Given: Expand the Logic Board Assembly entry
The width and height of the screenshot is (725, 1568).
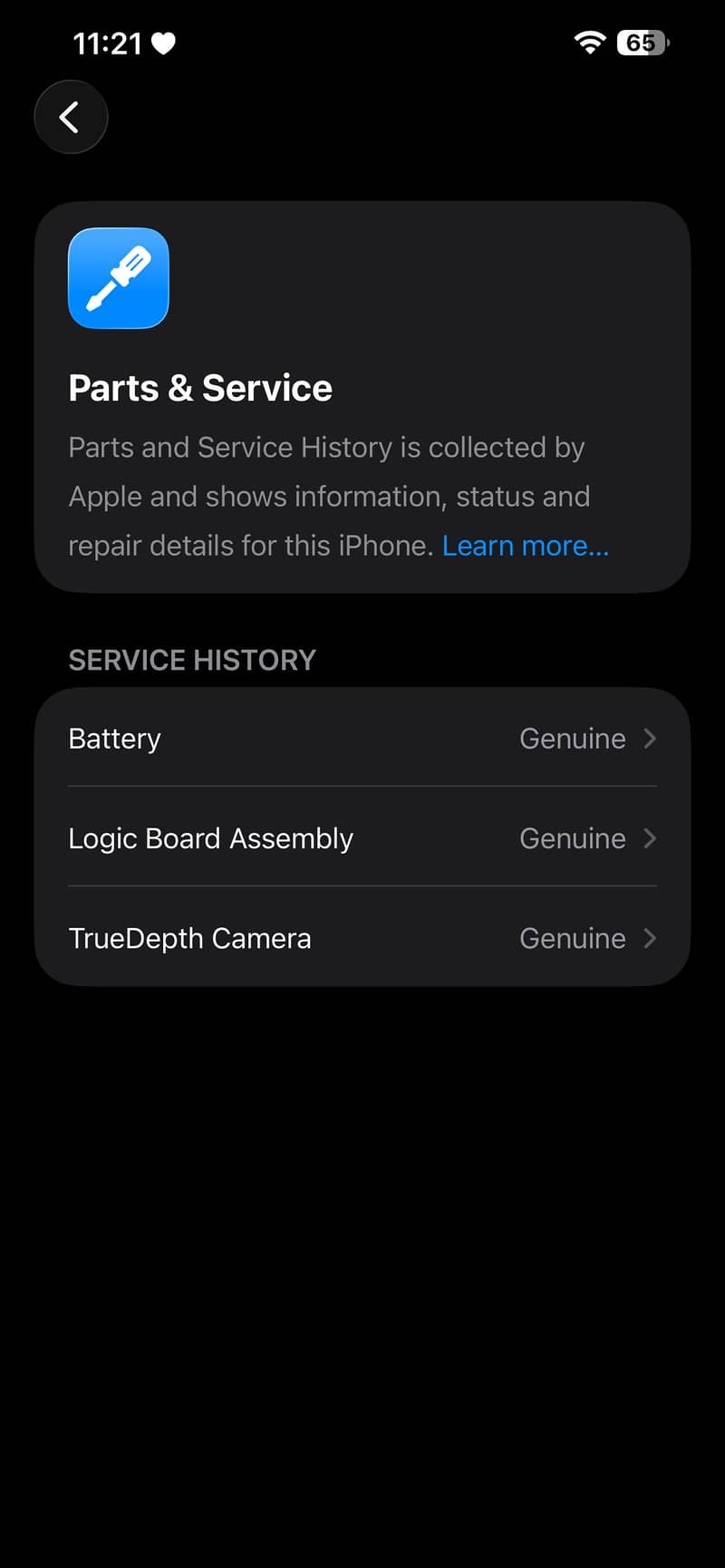Looking at the screenshot, I should click(x=362, y=838).
